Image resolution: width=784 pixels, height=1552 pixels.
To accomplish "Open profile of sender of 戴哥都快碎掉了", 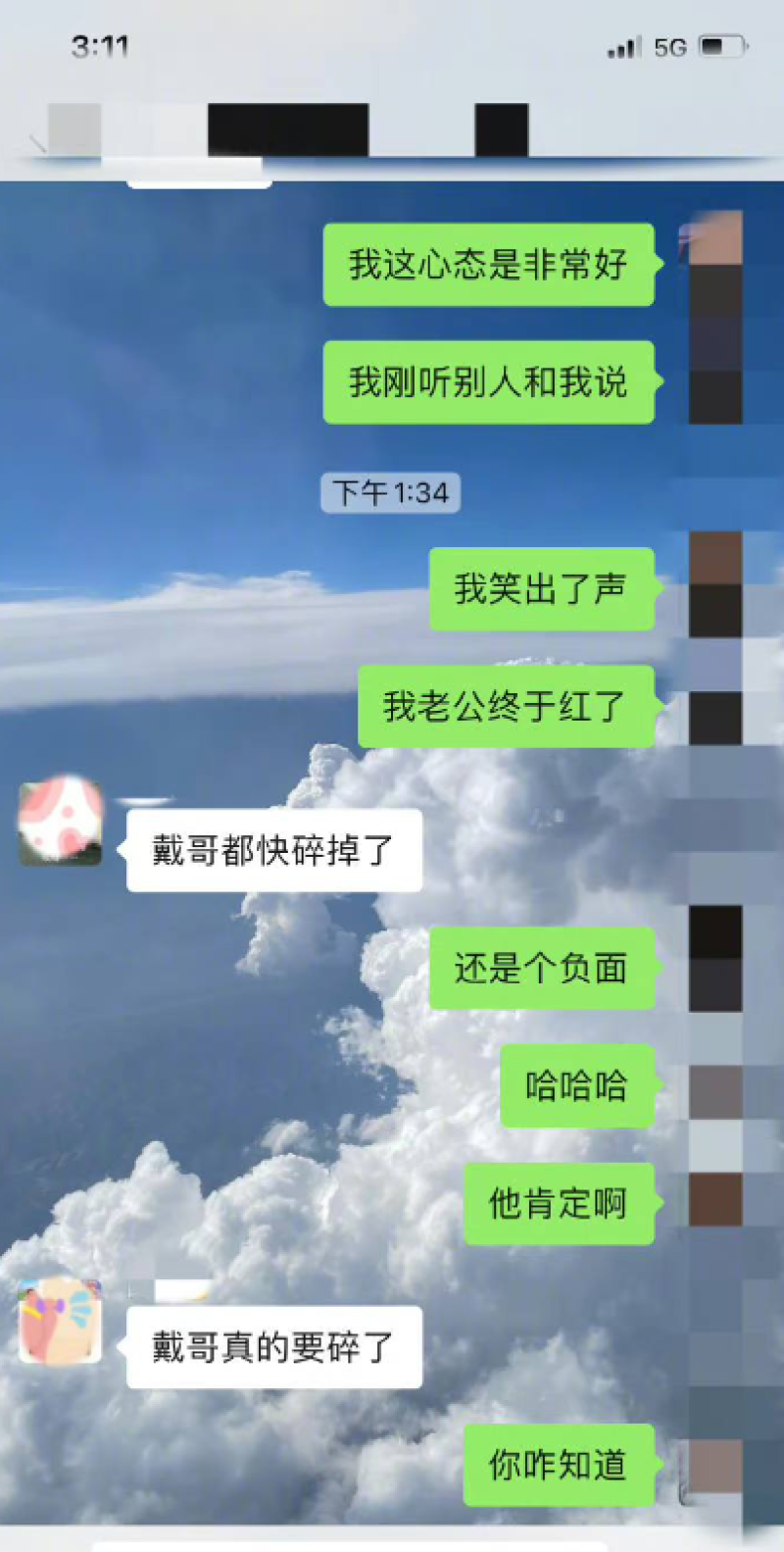I will point(60,824).
